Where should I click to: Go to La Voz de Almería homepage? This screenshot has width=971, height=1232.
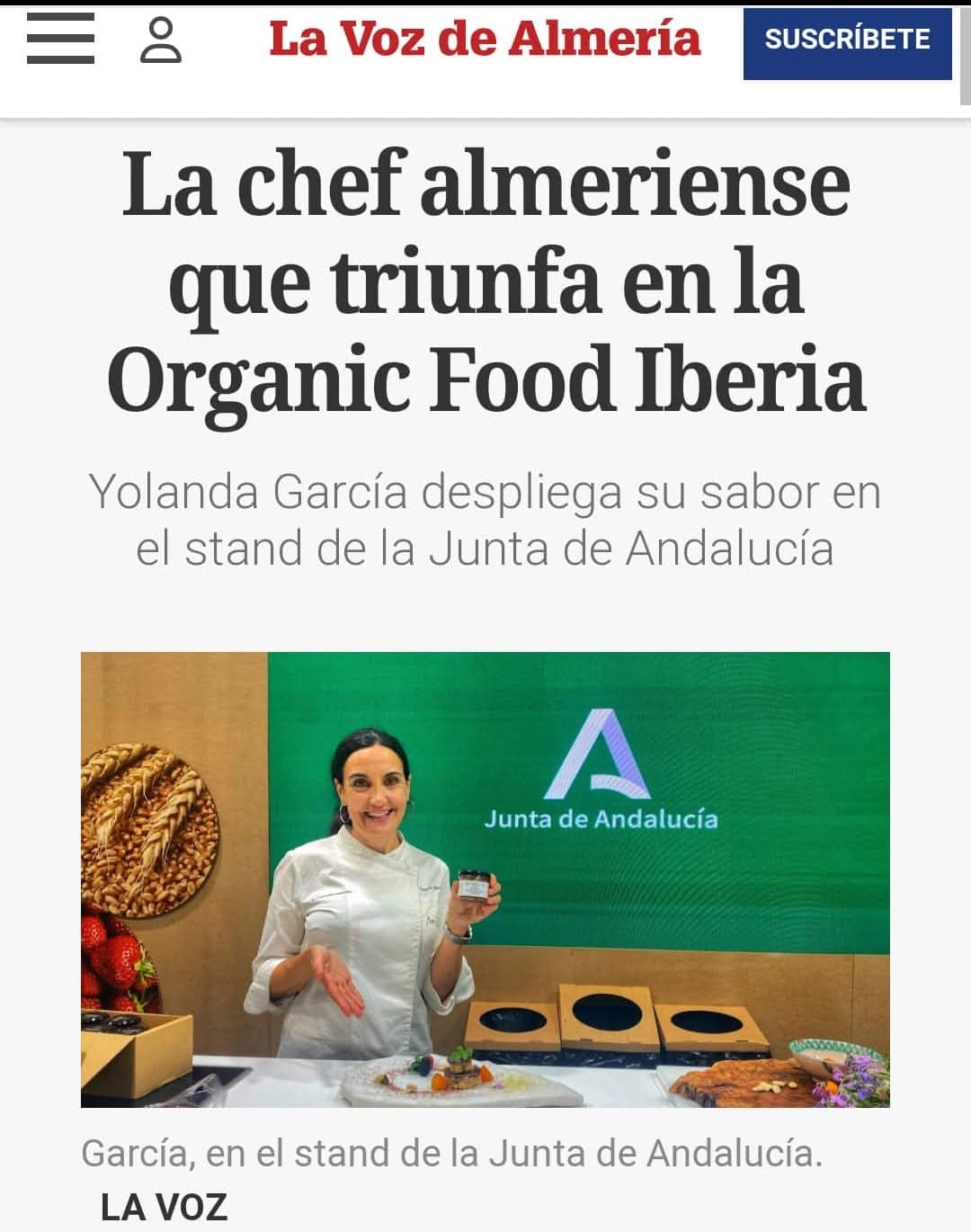click(485, 39)
